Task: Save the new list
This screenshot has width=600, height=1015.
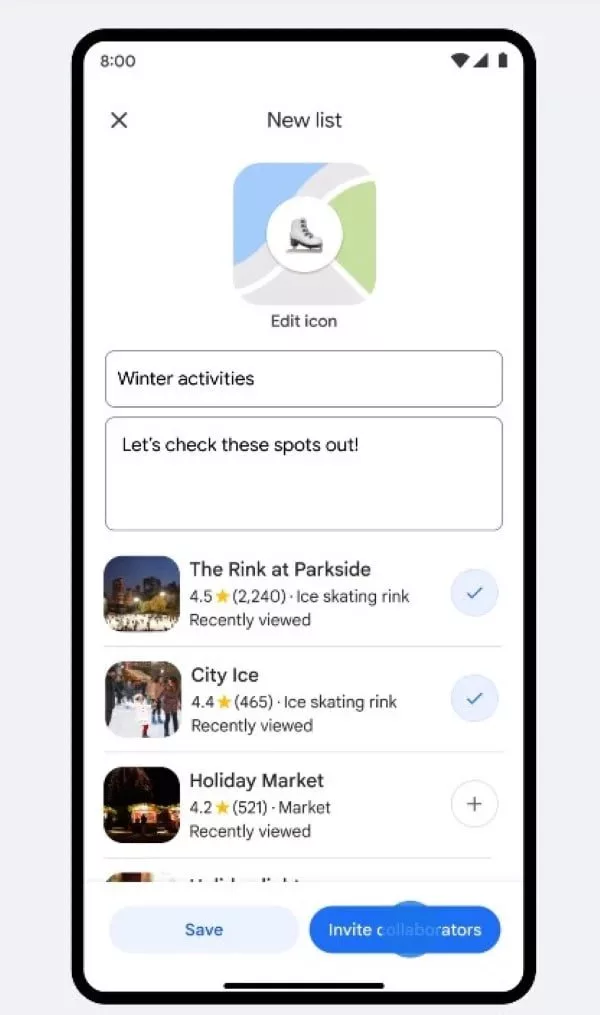Action: tap(204, 929)
